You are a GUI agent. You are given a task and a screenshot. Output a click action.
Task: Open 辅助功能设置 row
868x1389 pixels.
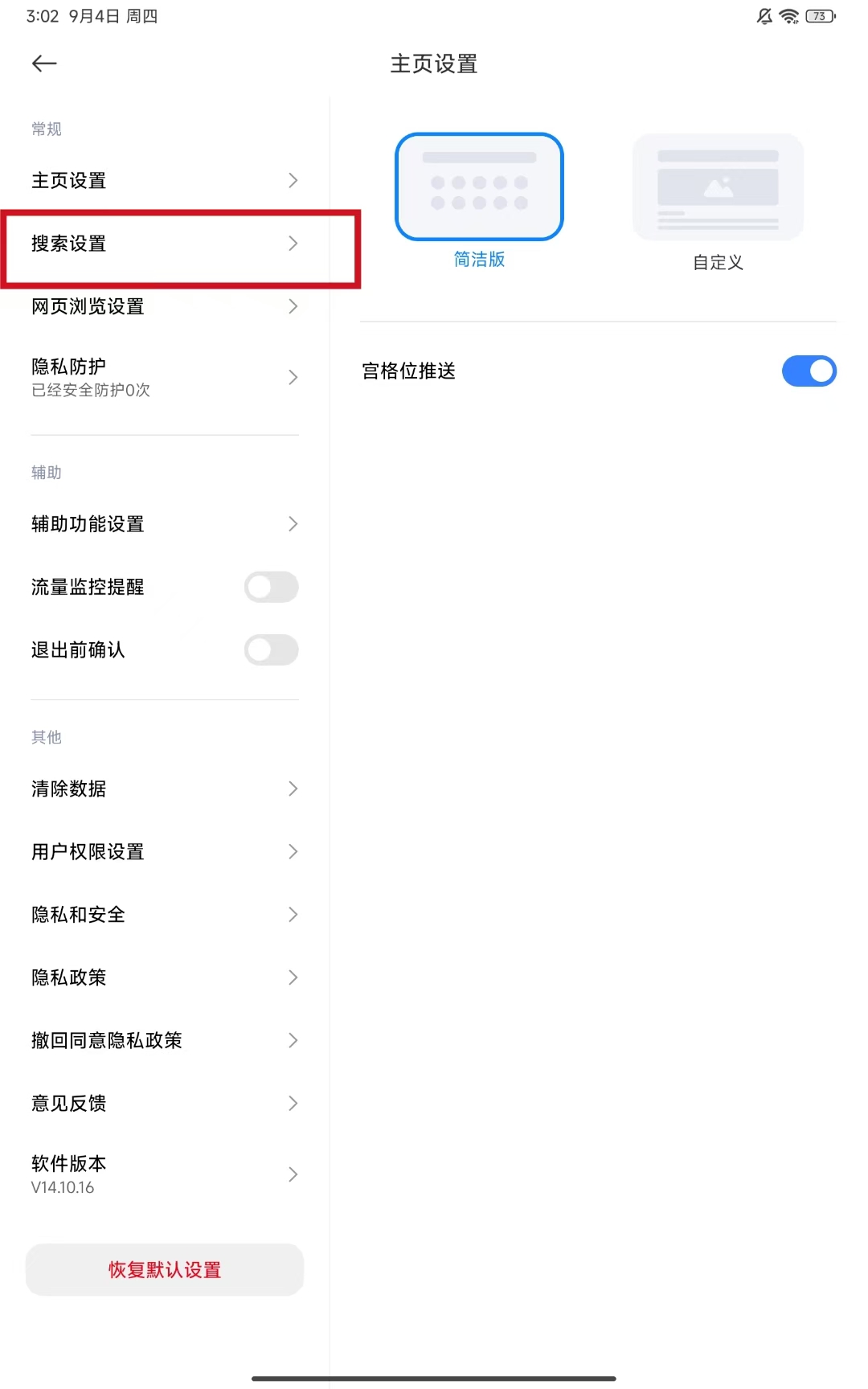[x=165, y=524]
